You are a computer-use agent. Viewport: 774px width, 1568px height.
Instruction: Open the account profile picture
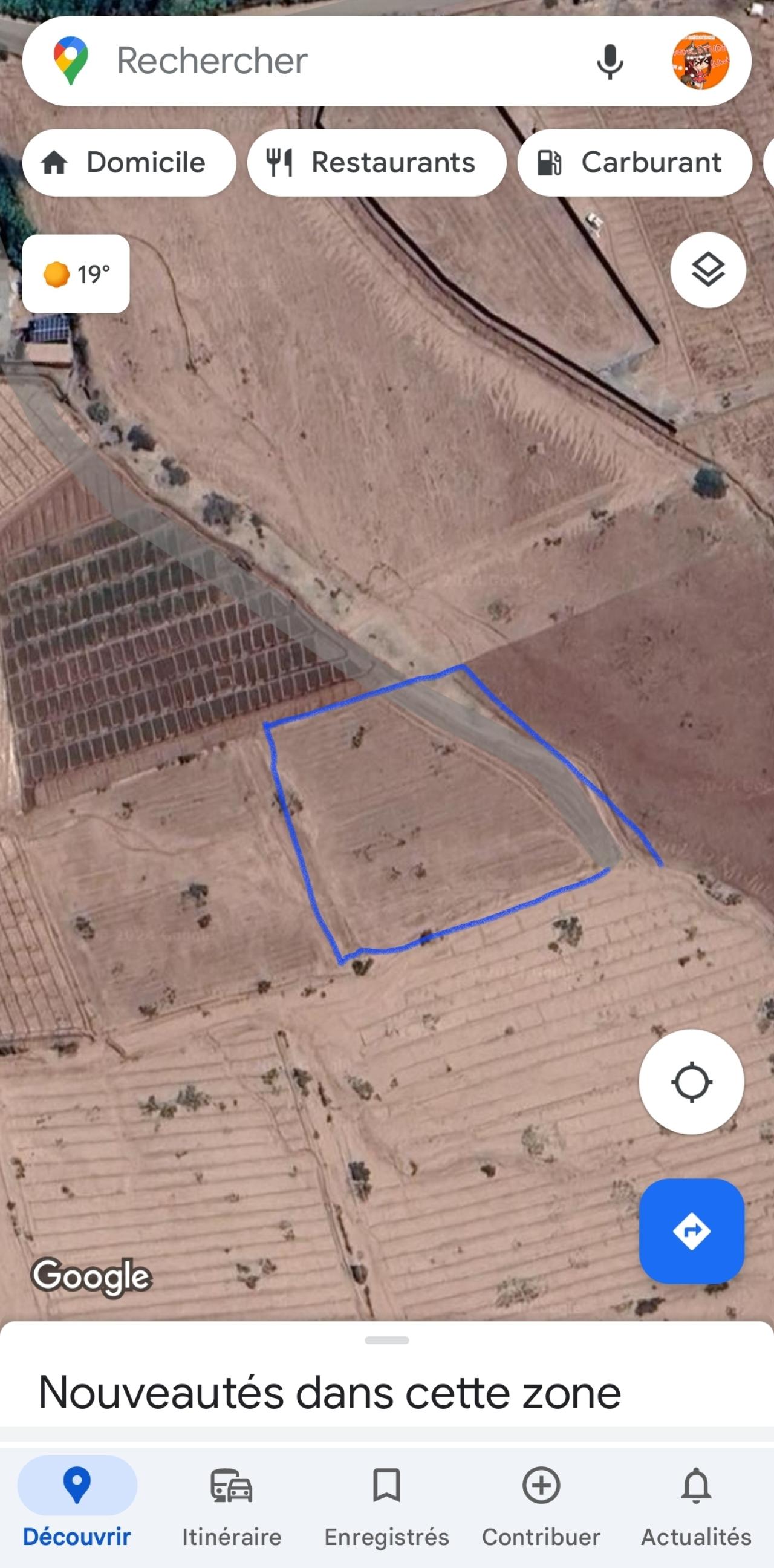(x=700, y=61)
